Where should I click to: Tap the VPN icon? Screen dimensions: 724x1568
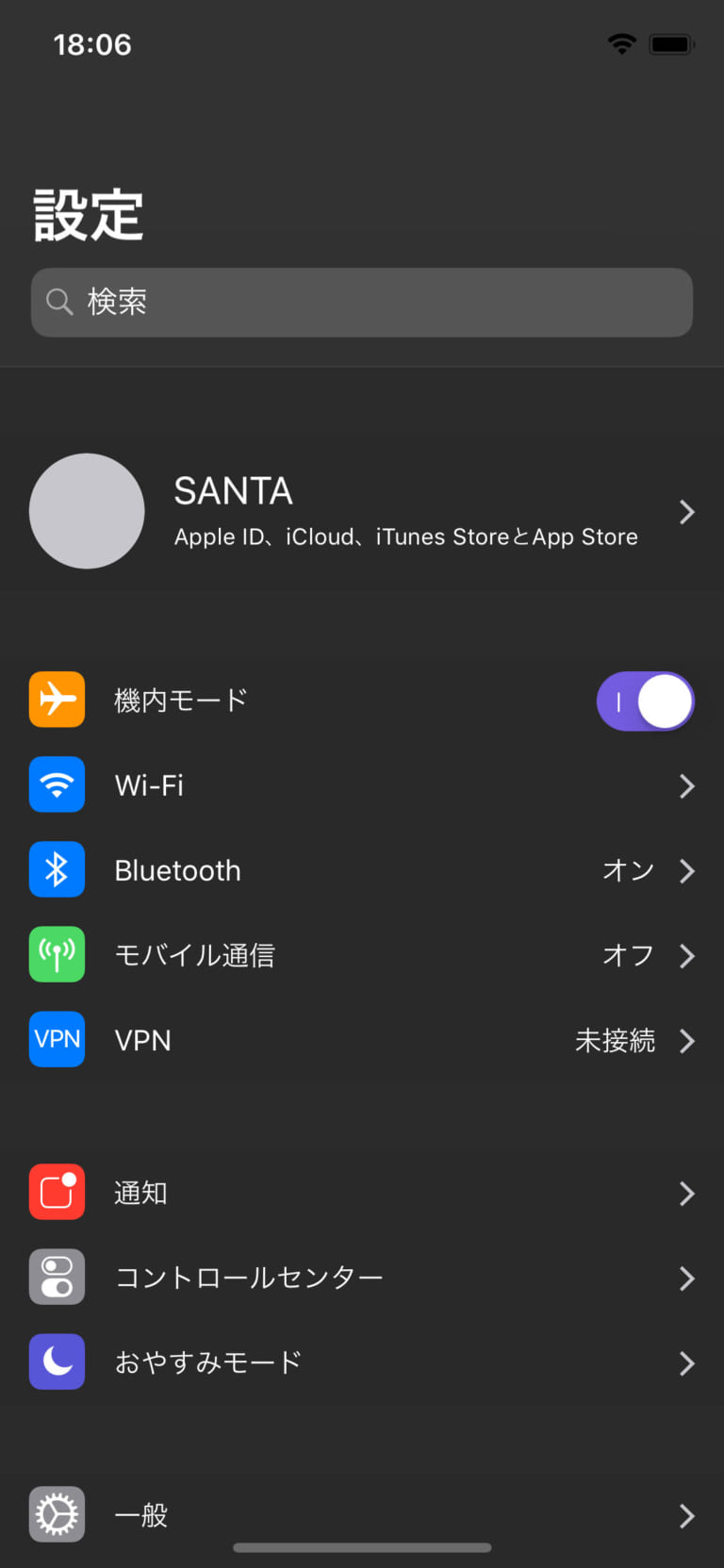(57, 1039)
